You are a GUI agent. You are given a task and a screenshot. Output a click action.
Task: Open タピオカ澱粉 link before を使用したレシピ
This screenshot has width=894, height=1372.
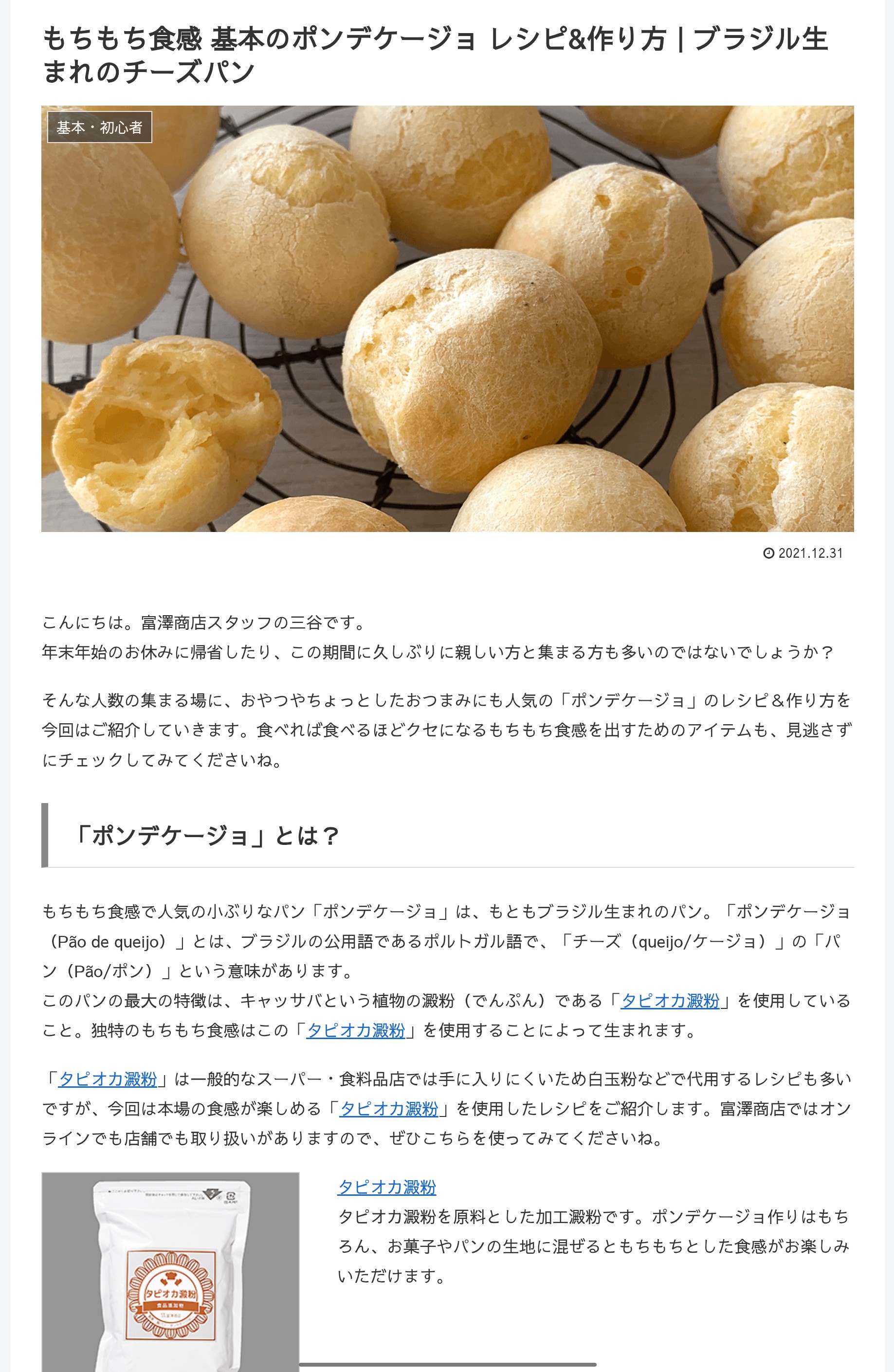click(x=389, y=1109)
